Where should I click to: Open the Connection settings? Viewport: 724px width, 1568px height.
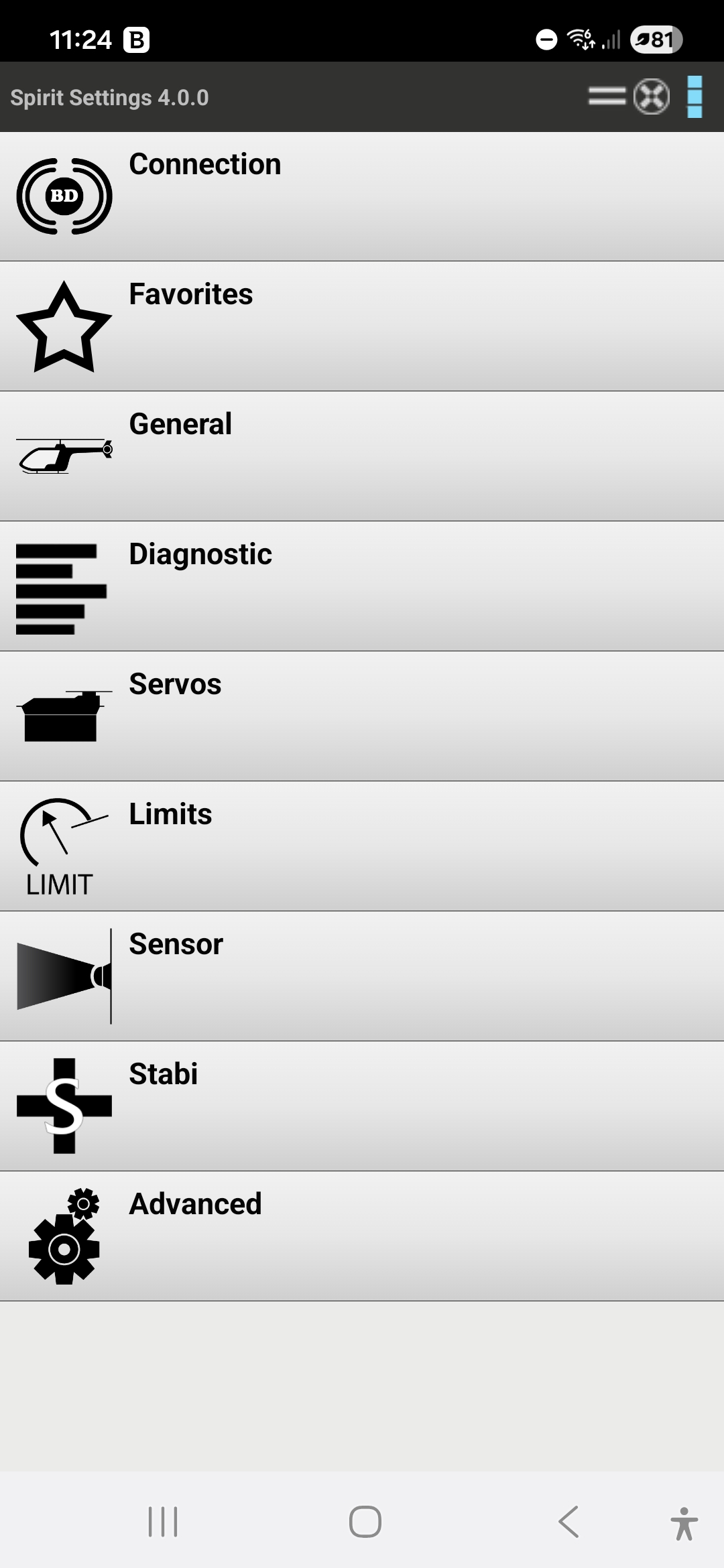point(362,196)
